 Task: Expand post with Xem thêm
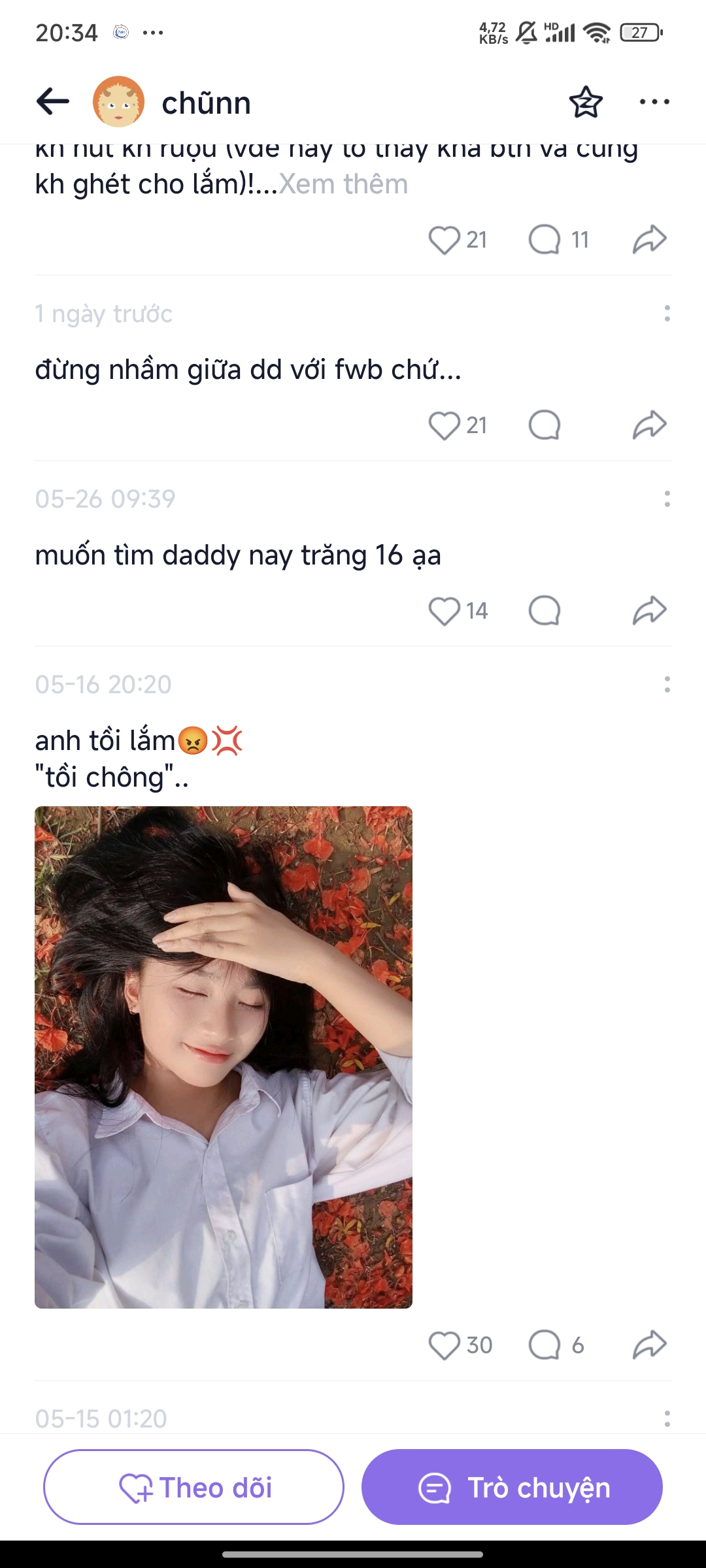click(x=344, y=184)
